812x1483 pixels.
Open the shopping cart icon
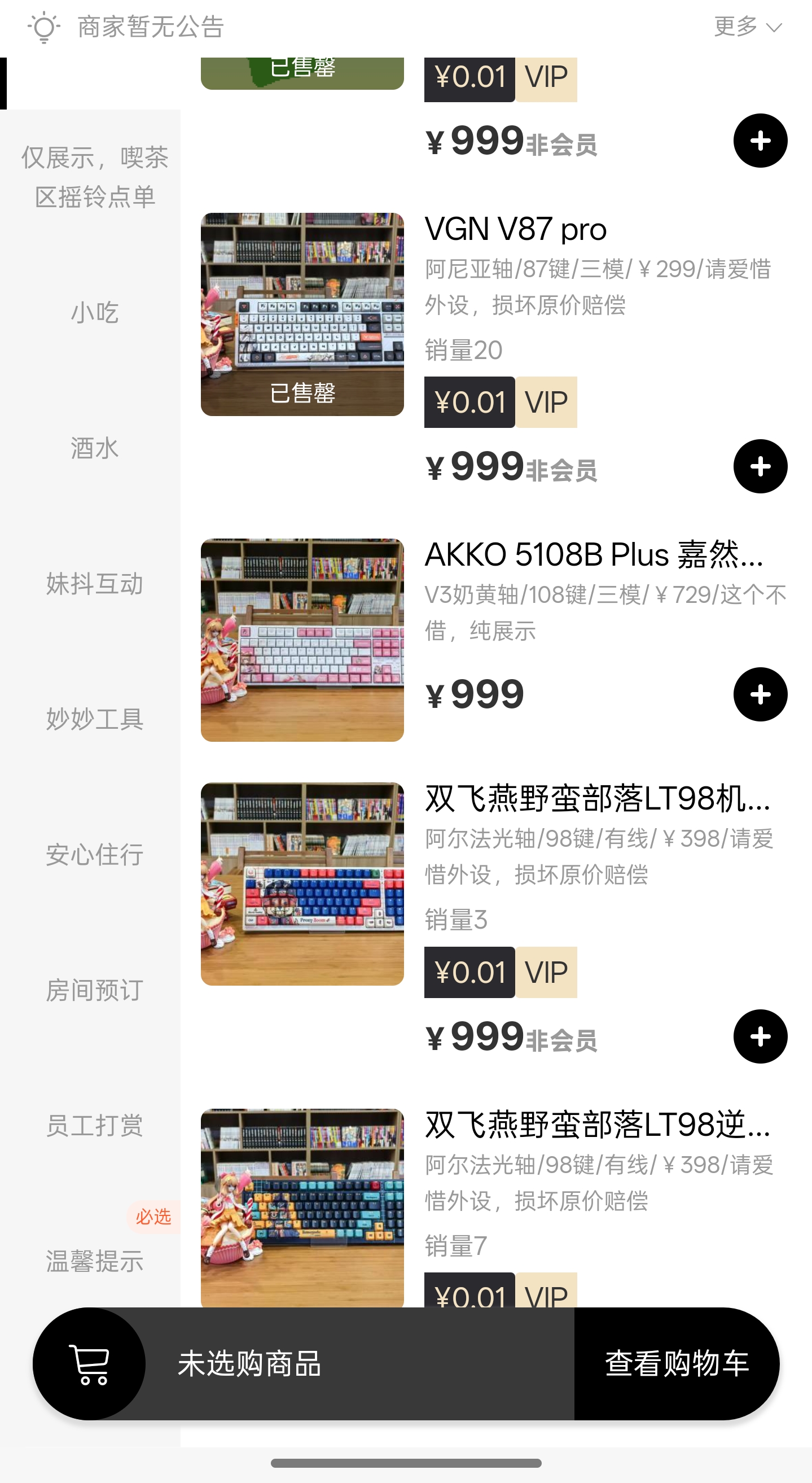click(x=89, y=1363)
